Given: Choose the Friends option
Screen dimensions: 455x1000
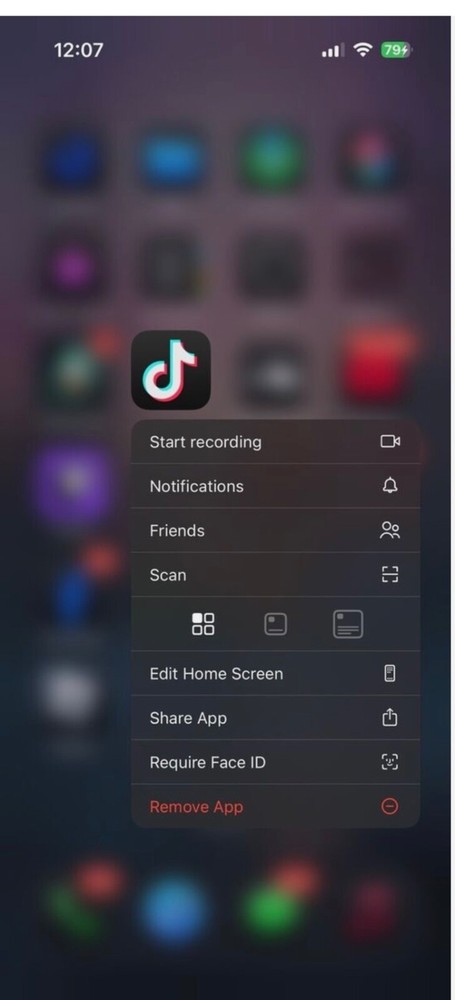Looking at the screenshot, I should point(275,531).
